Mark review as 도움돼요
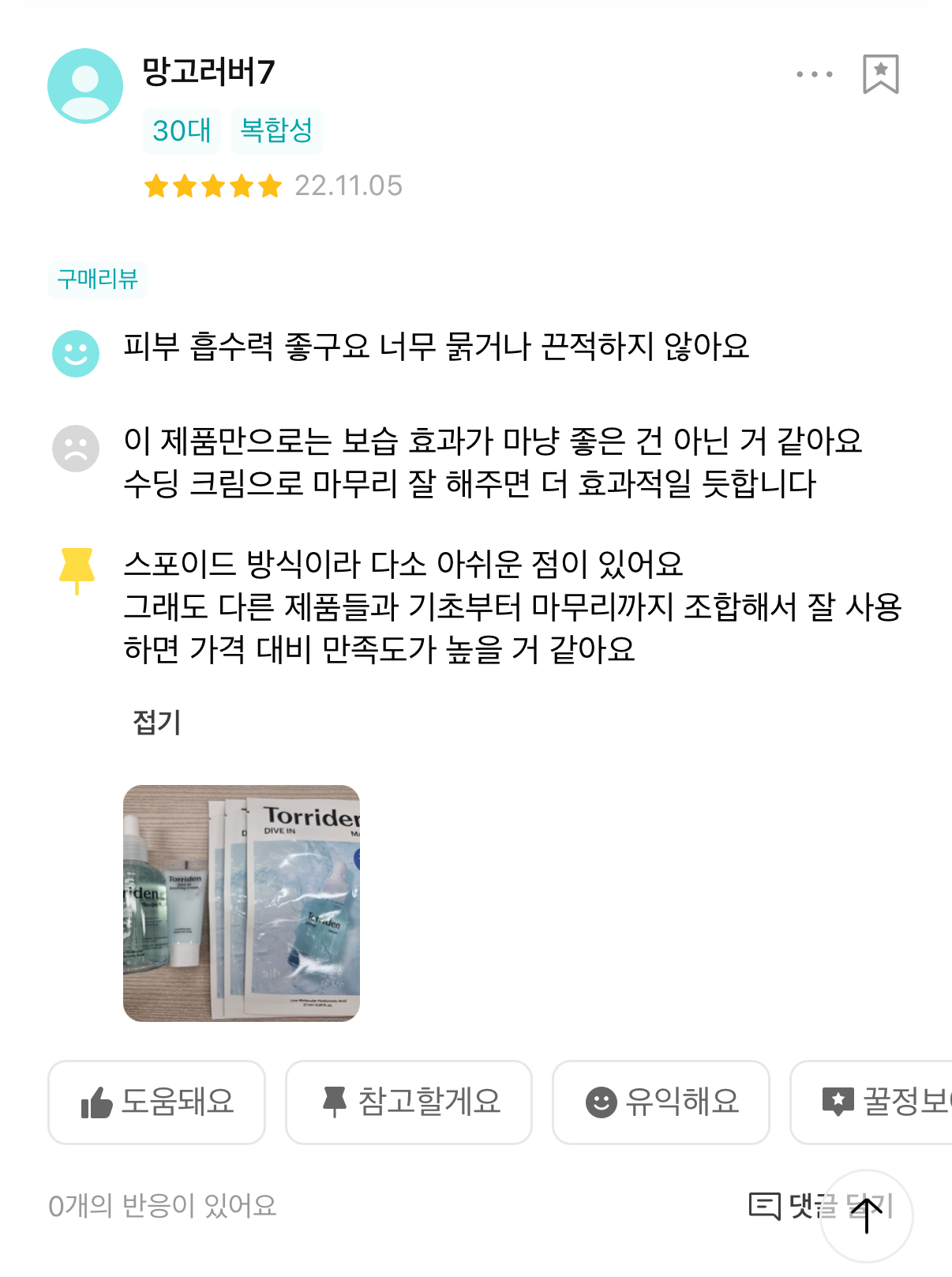952x1277 pixels. point(157,1102)
